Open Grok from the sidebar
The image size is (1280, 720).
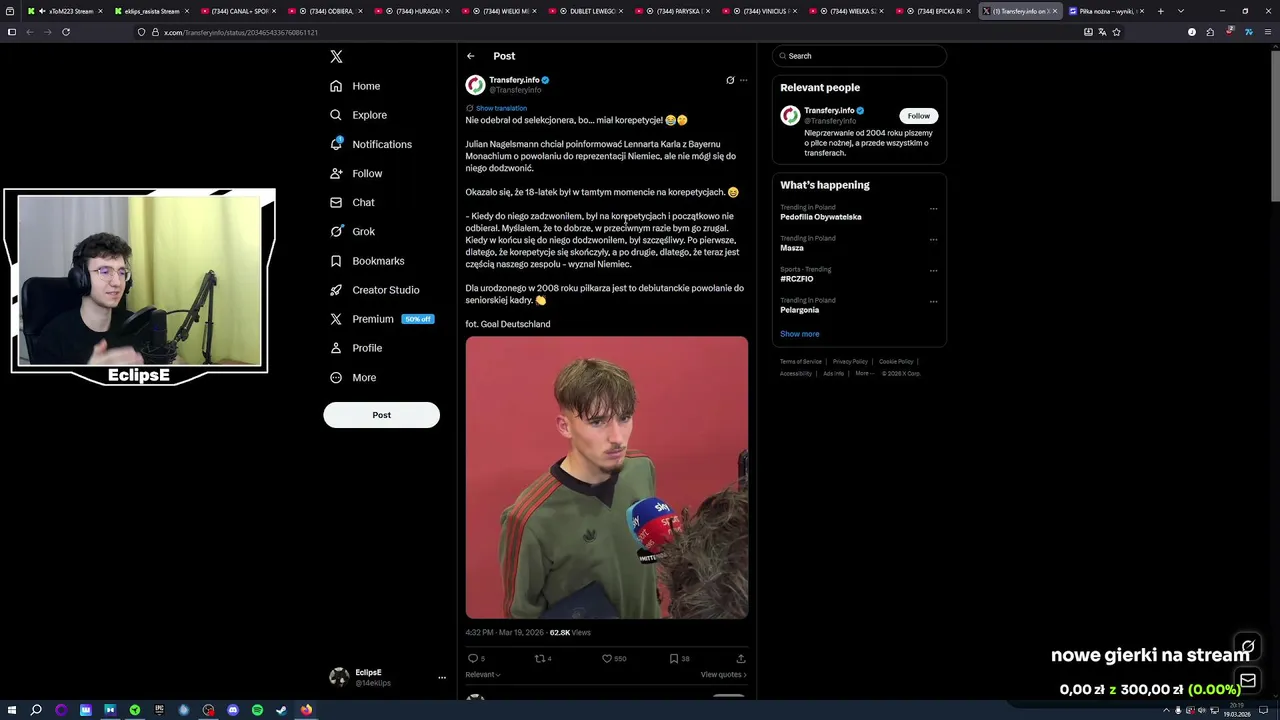pos(362,231)
